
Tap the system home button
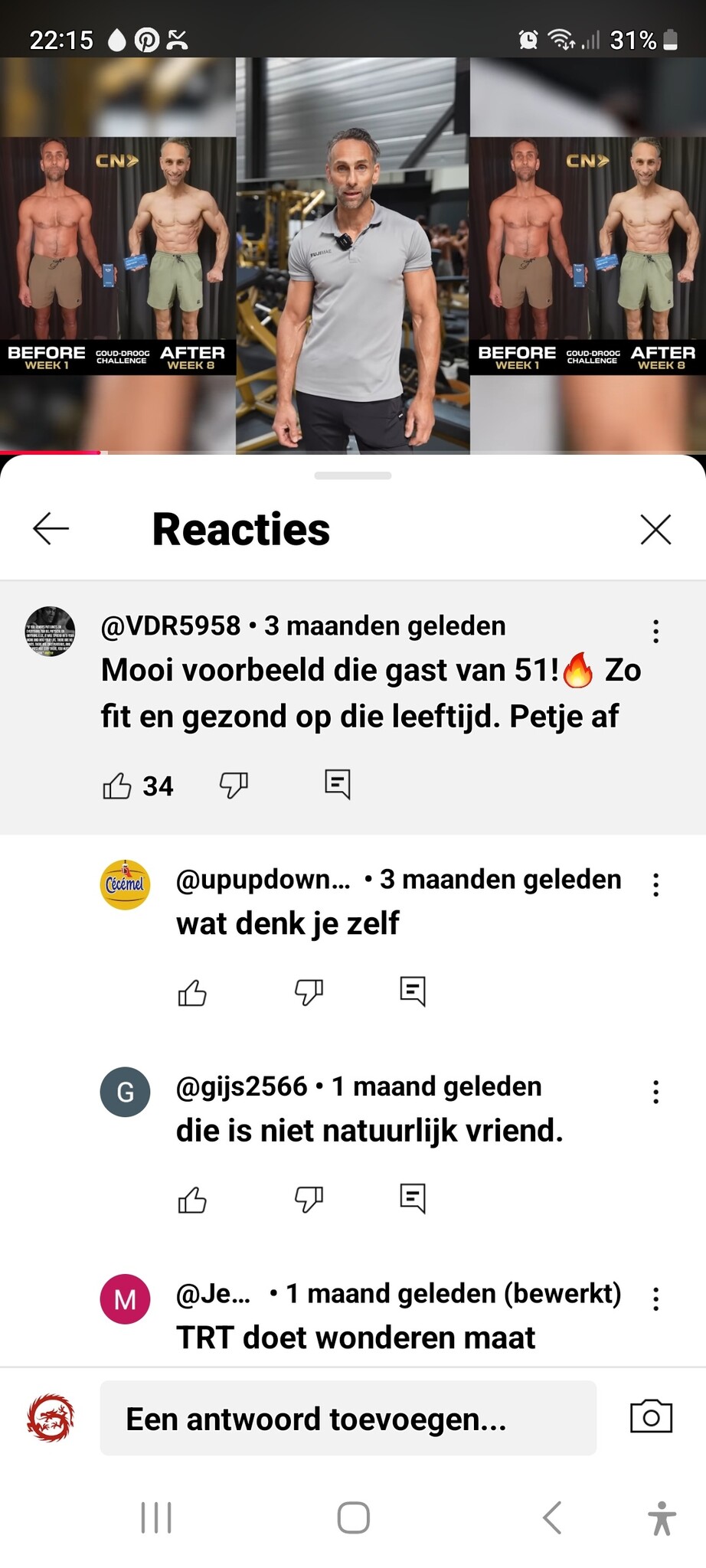pos(353,1517)
